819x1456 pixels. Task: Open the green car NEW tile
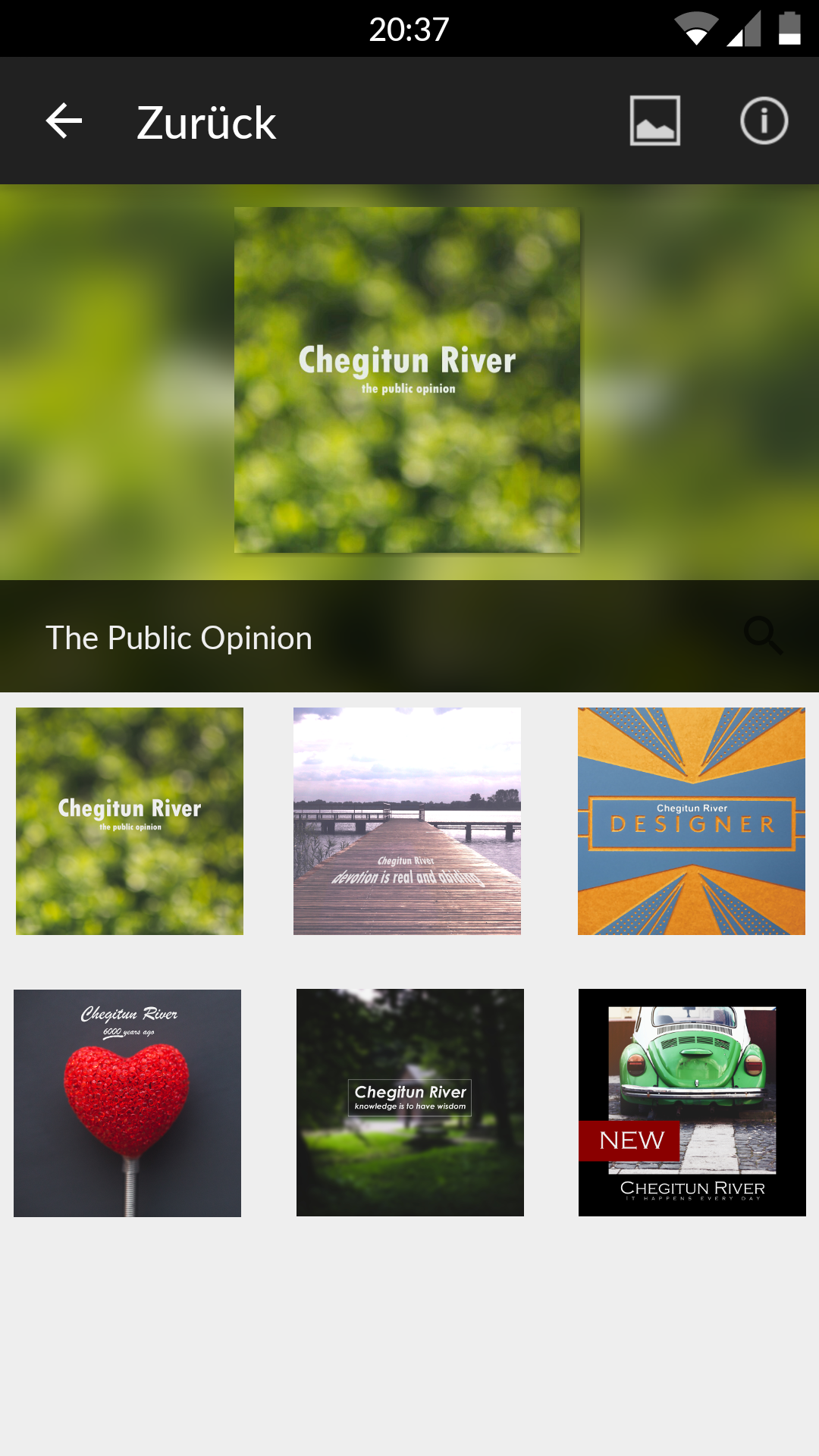click(692, 1103)
